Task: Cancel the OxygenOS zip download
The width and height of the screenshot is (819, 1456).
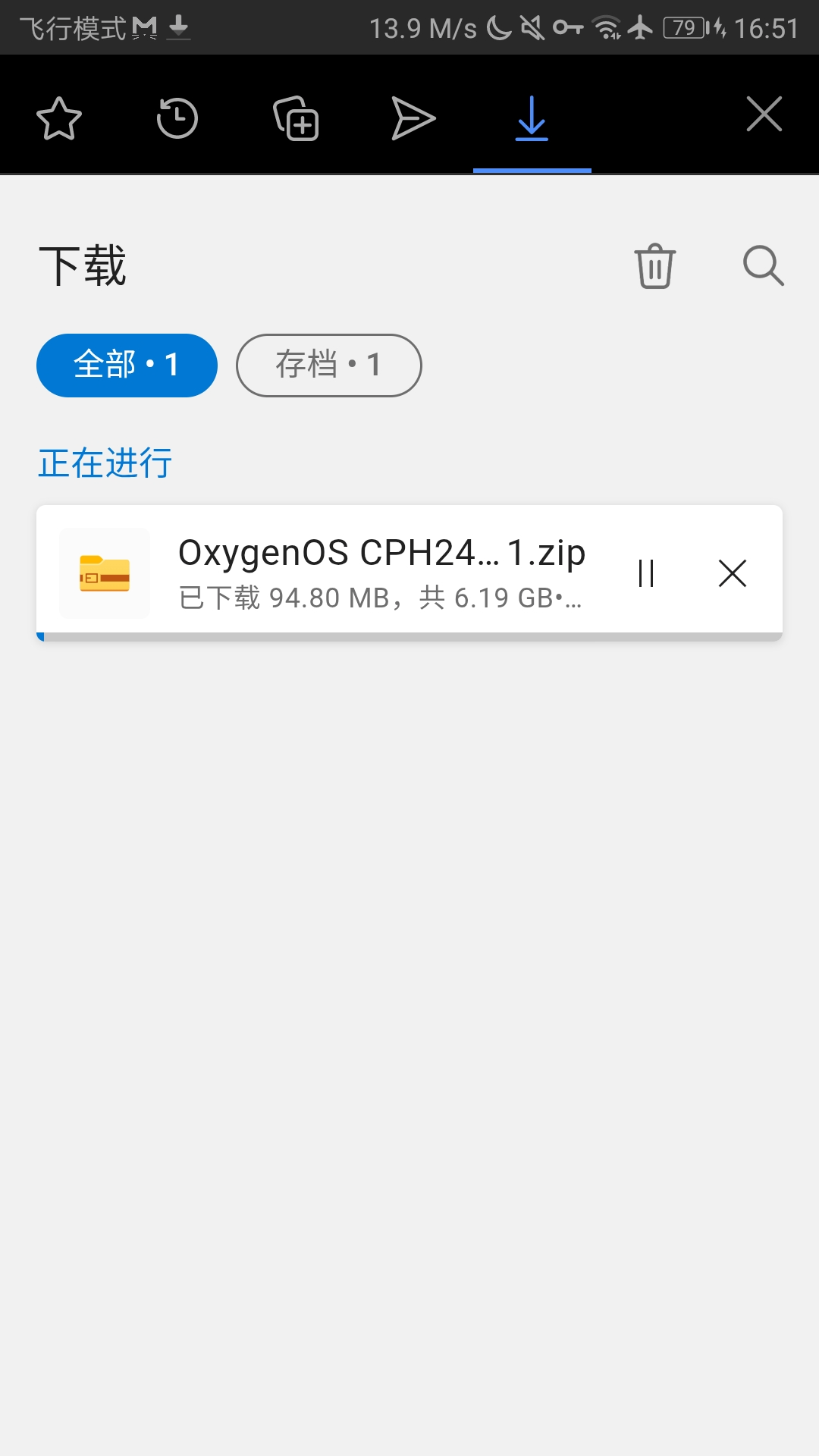Action: [732, 573]
